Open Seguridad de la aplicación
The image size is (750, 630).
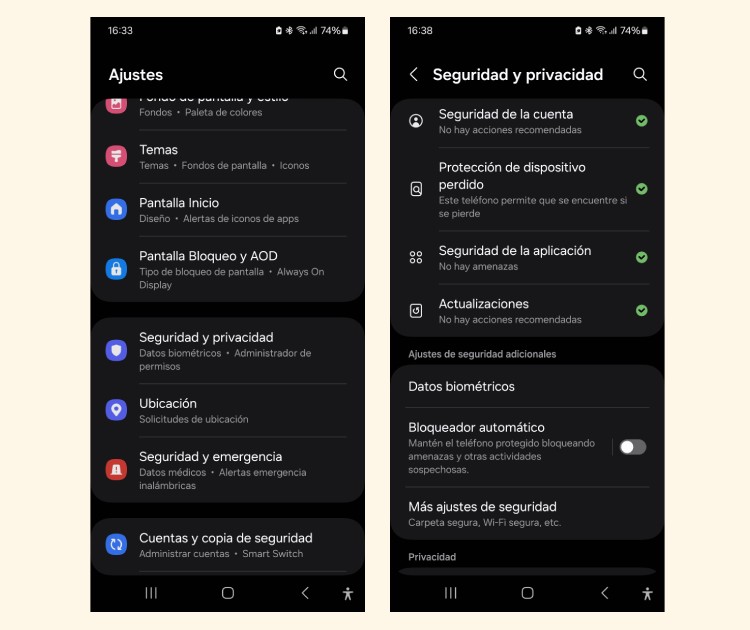[x=527, y=258]
